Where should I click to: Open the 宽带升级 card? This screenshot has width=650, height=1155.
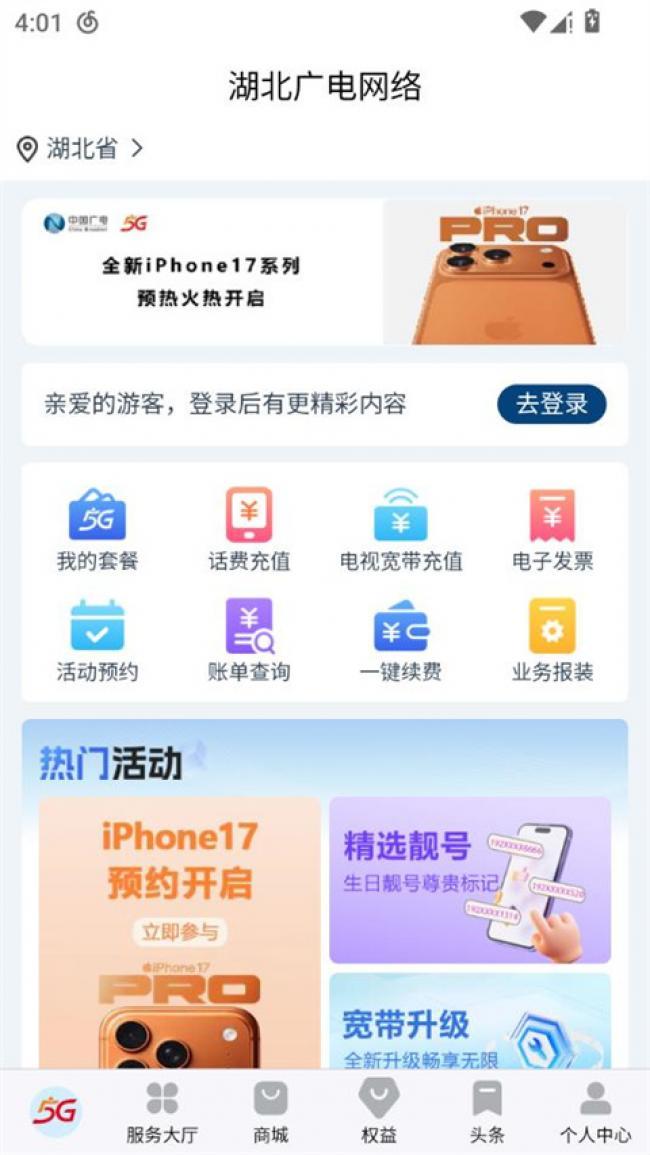[470, 1022]
